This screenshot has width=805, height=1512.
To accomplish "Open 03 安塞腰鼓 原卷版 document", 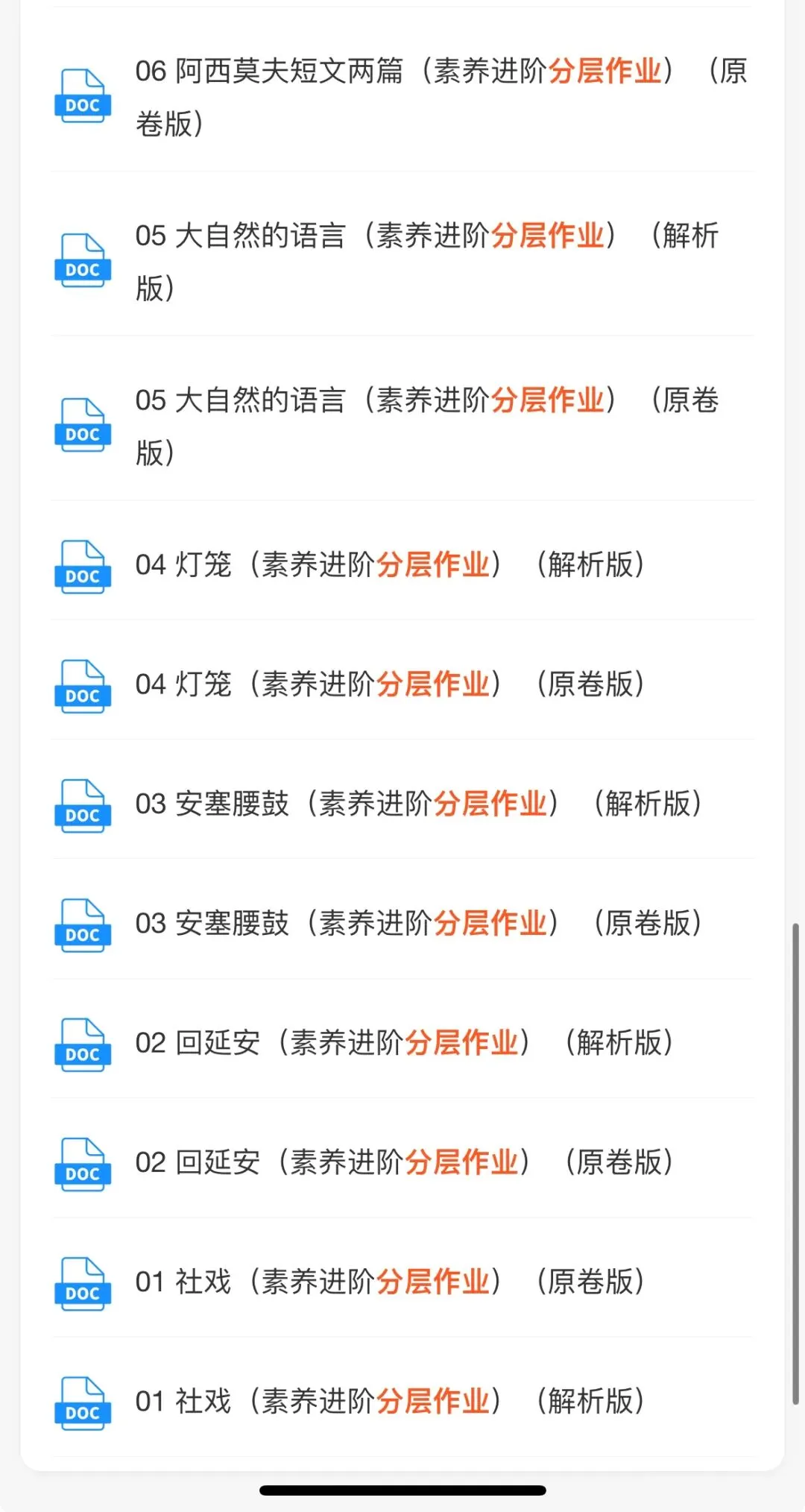I will [x=417, y=924].
